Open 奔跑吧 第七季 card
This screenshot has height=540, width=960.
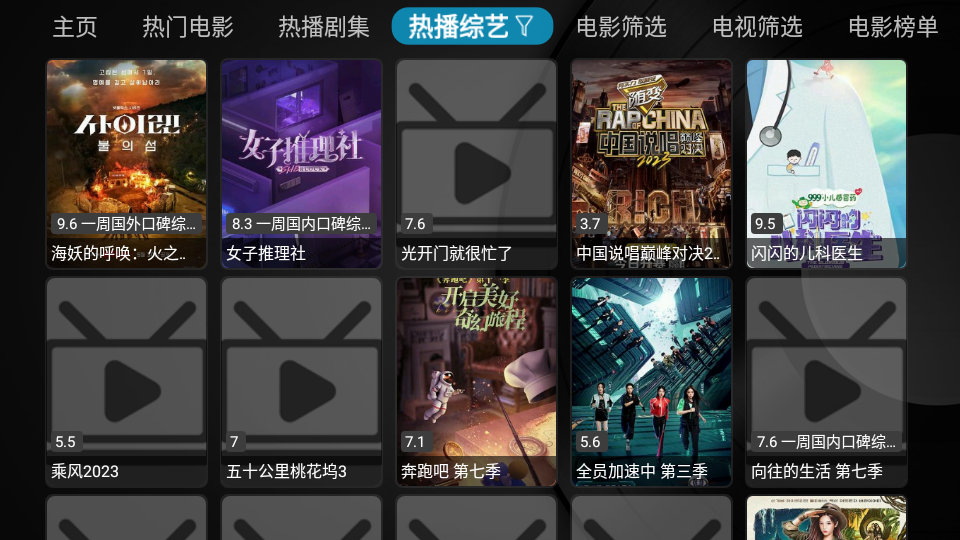[x=476, y=381]
